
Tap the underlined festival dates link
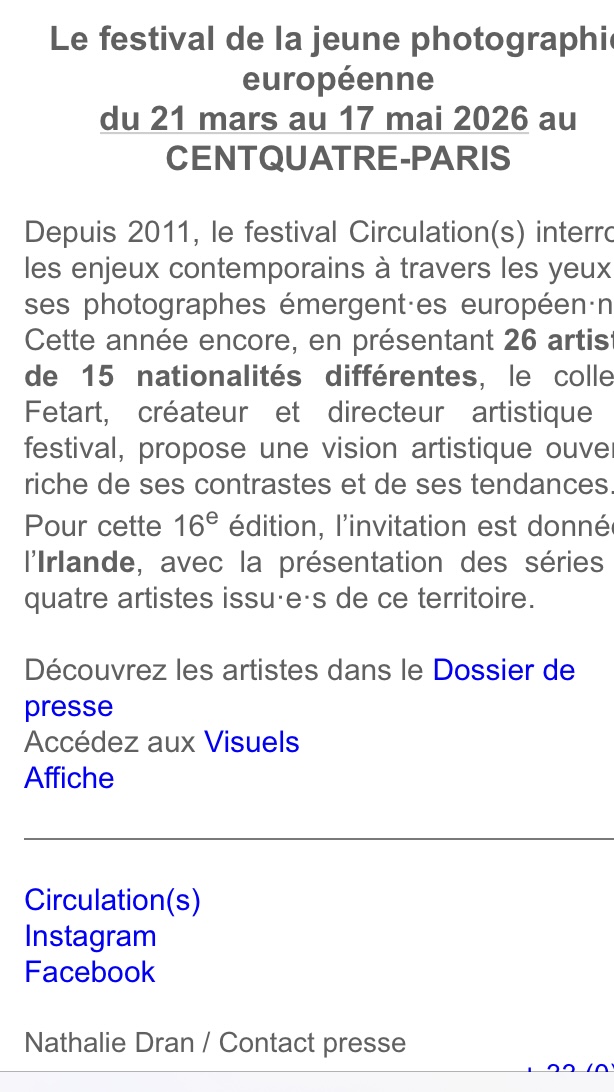[x=313, y=119]
